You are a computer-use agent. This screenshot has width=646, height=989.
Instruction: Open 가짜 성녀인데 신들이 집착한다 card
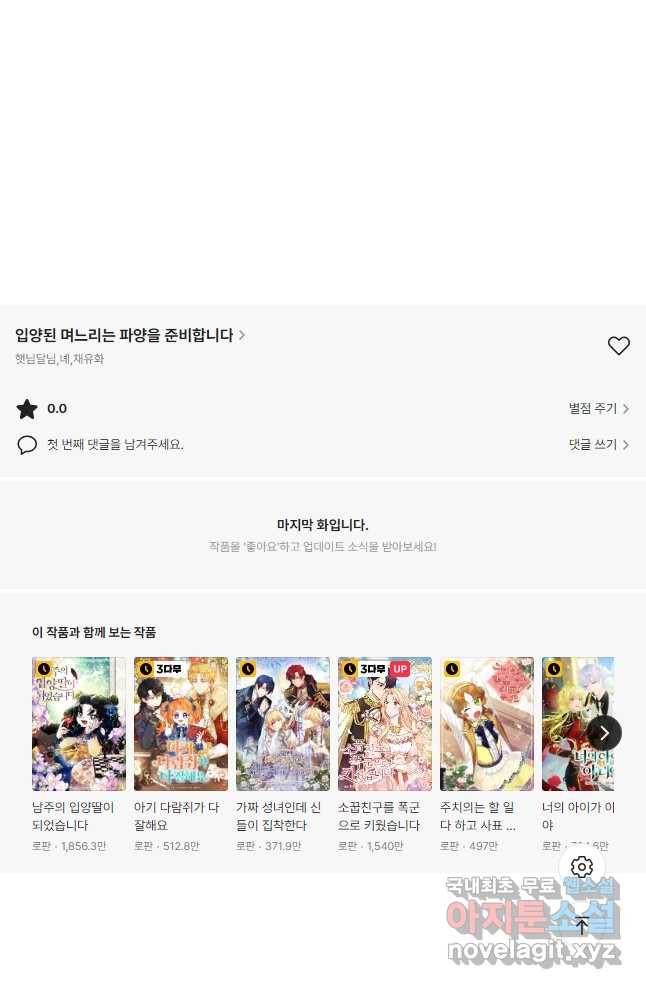(283, 724)
